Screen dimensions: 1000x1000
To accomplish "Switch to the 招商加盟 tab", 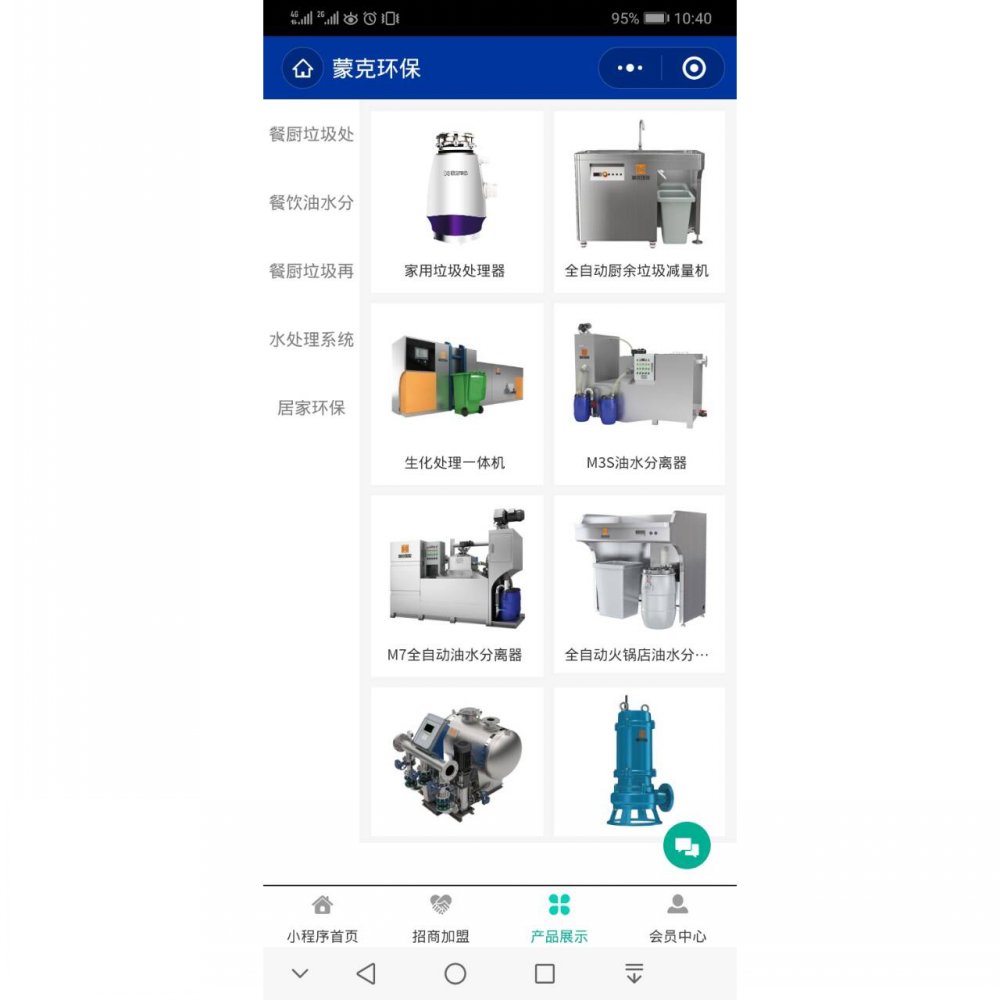I will coord(441,918).
